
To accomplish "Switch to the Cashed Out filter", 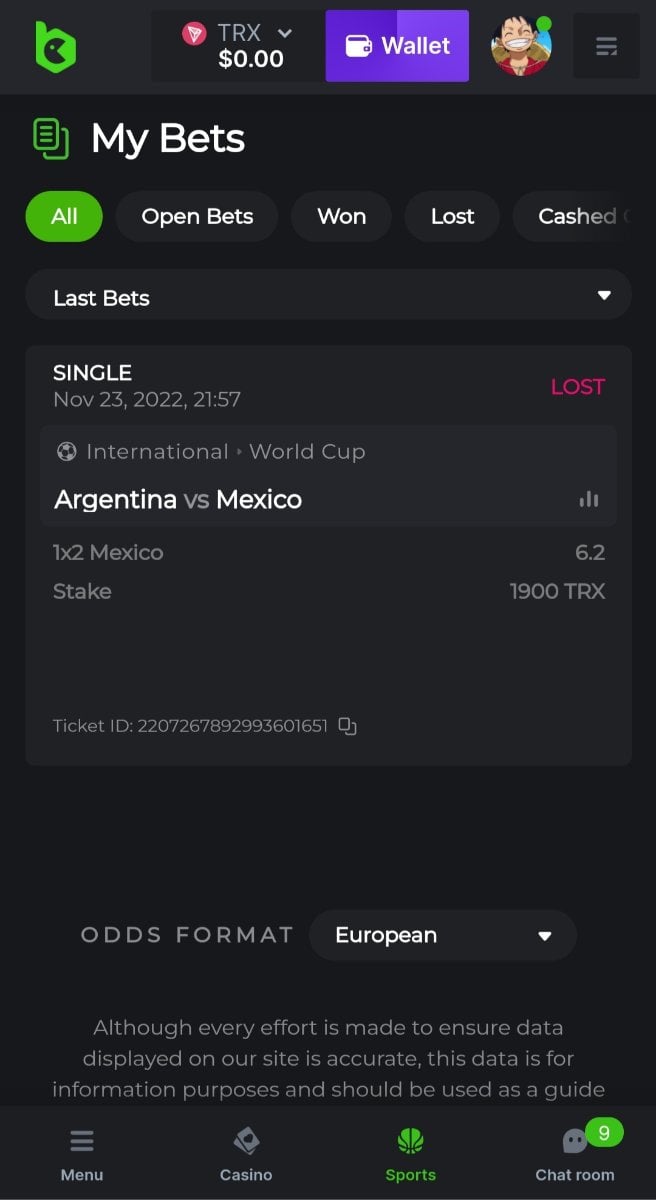I will (x=576, y=216).
